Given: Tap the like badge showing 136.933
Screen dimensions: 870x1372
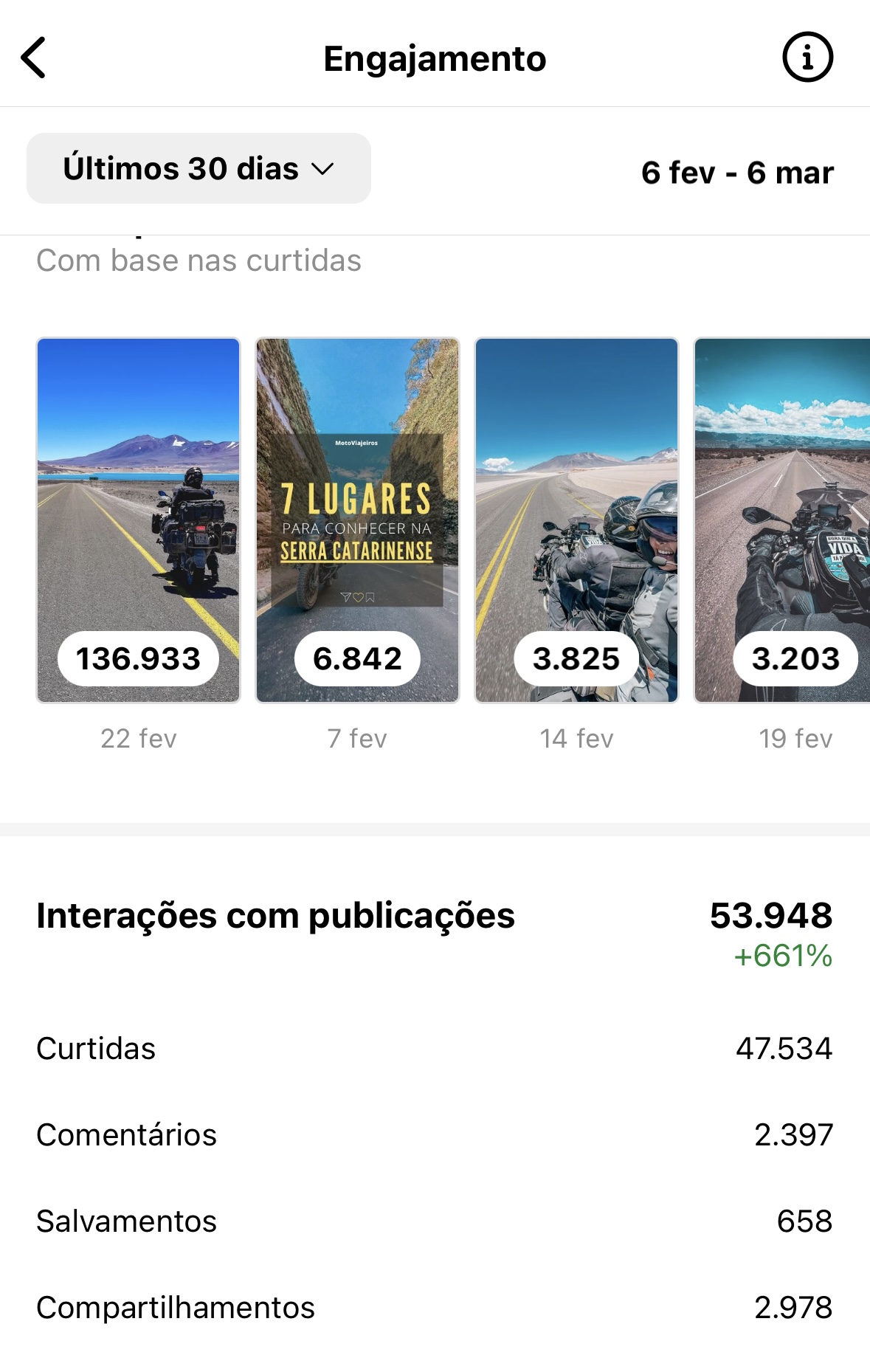Looking at the screenshot, I should click(138, 658).
